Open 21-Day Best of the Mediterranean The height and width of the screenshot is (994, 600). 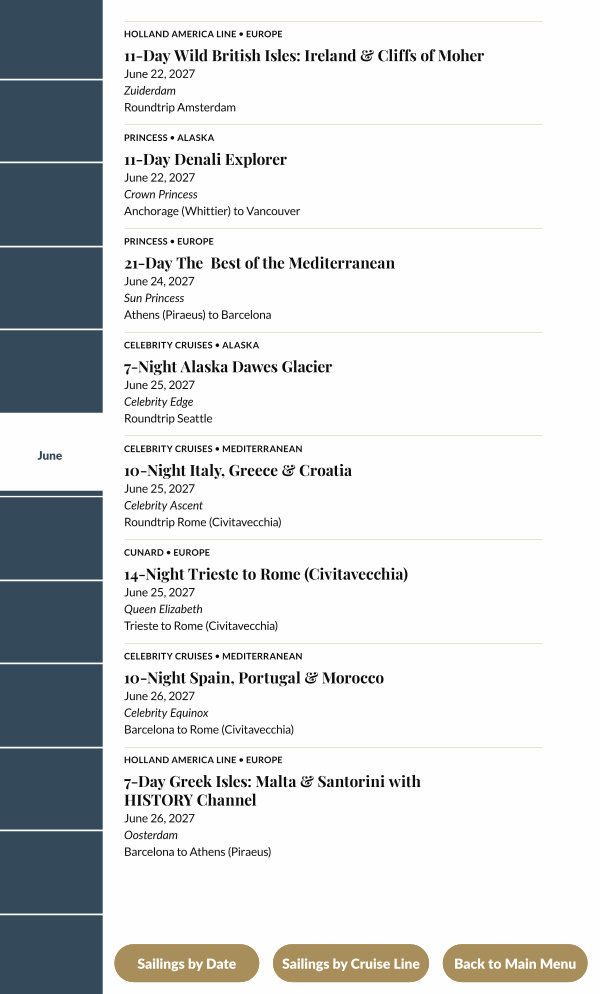259,264
